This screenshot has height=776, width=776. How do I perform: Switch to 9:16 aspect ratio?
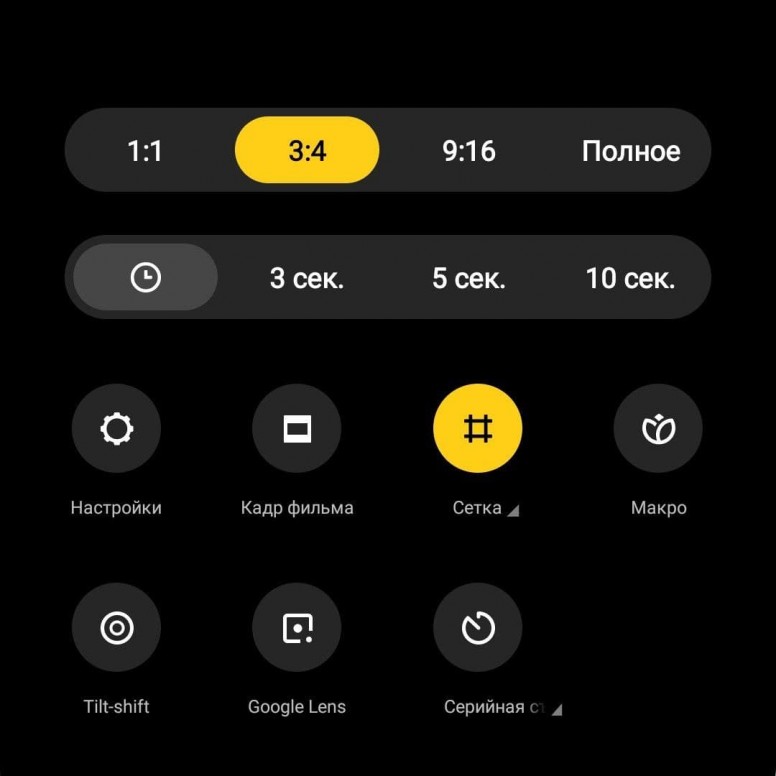click(x=469, y=151)
